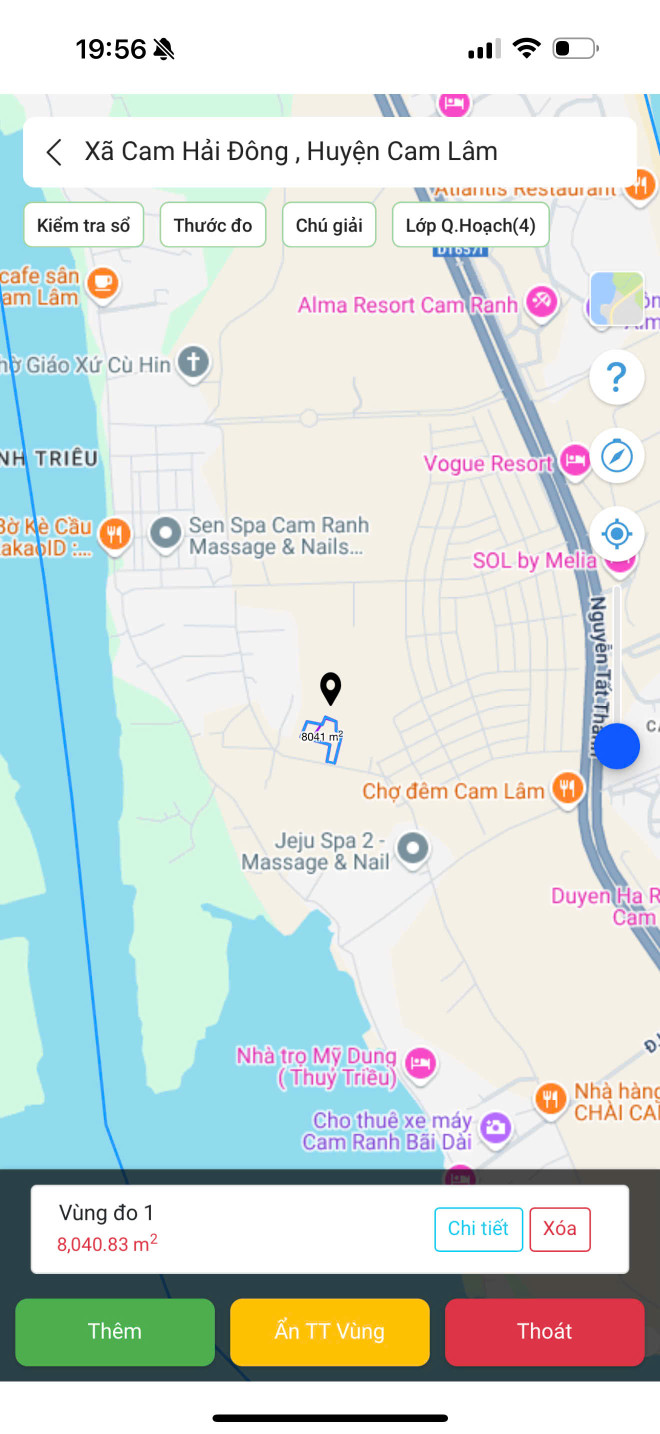This screenshot has height=1434, width=660.
Task: Tap the Kiểm tra sổ chip
Action: [84, 225]
